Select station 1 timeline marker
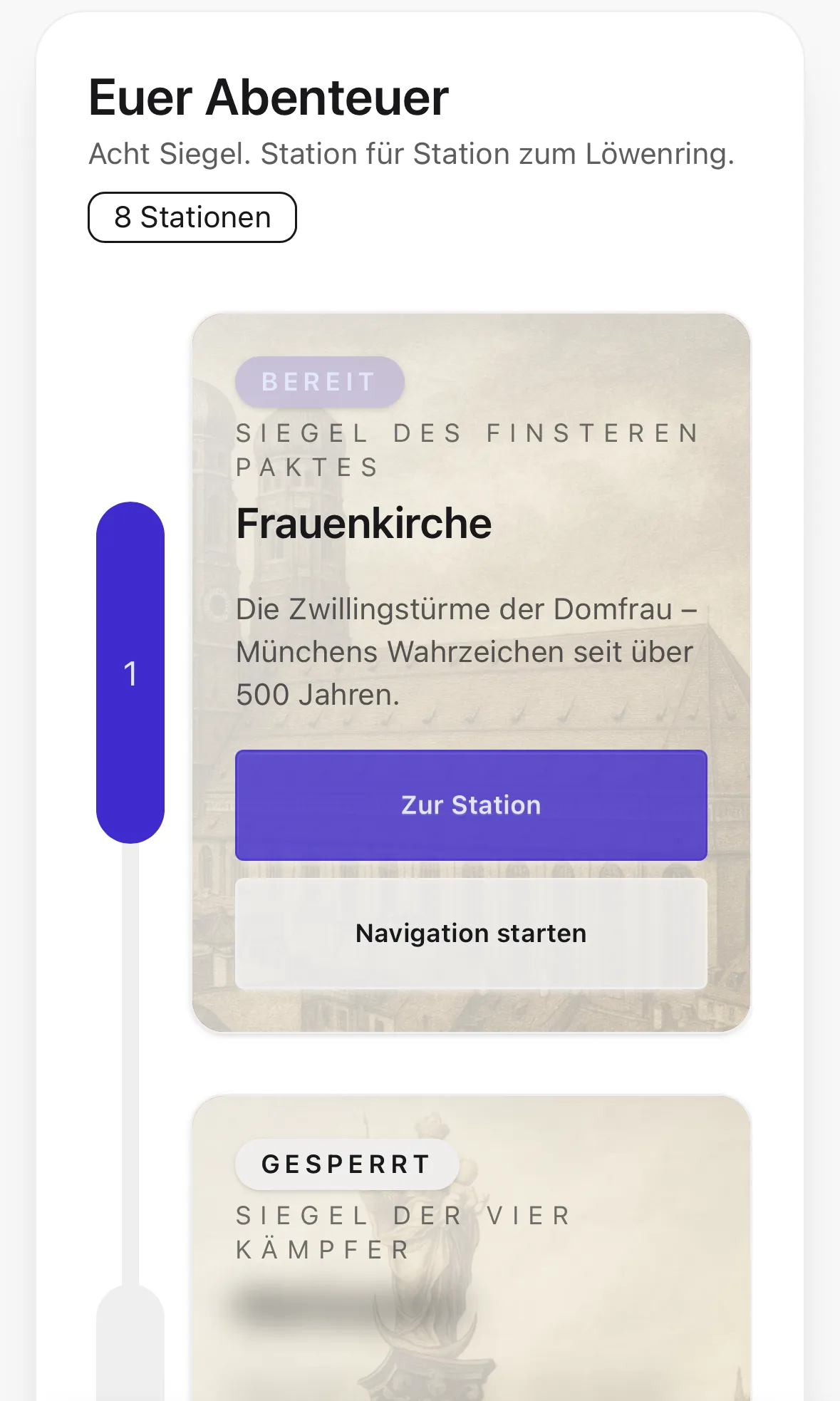 [130, 673]
